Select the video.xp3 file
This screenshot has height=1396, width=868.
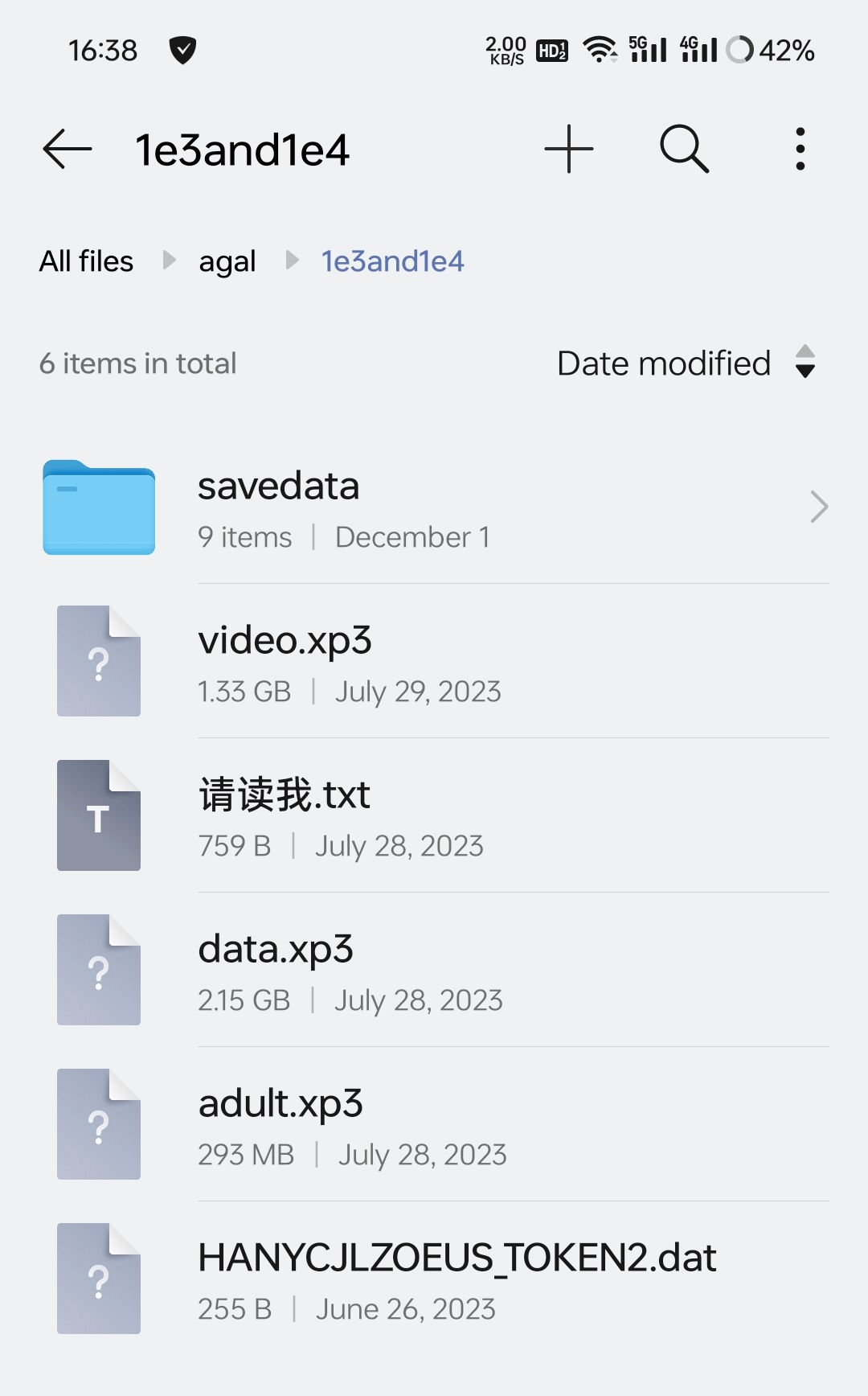tap(434, 663)
